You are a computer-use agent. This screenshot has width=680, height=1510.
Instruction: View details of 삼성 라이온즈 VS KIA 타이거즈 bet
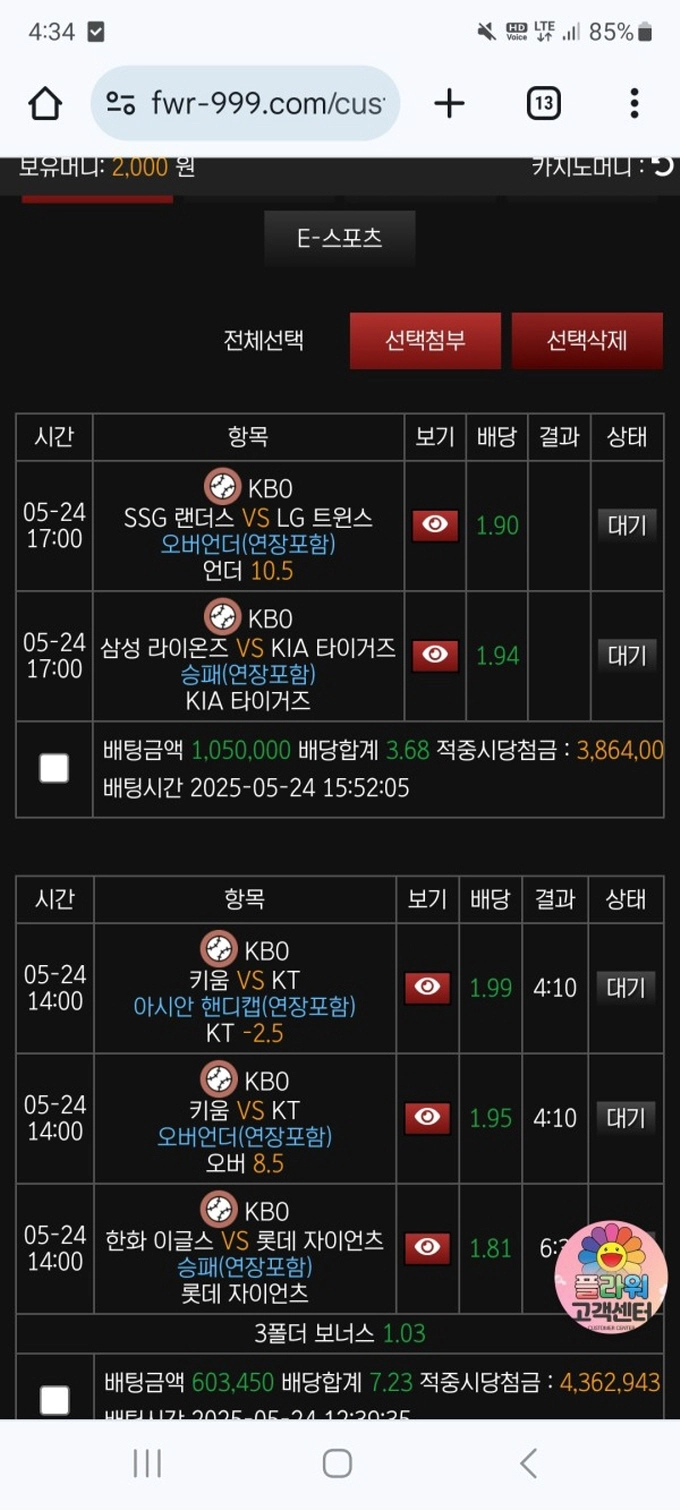click(x=435, y=655)
